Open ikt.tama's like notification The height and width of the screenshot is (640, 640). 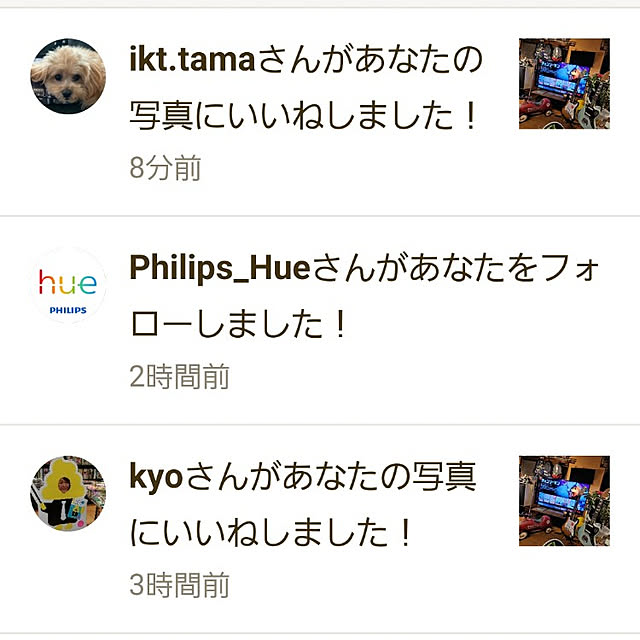(305, 90)
